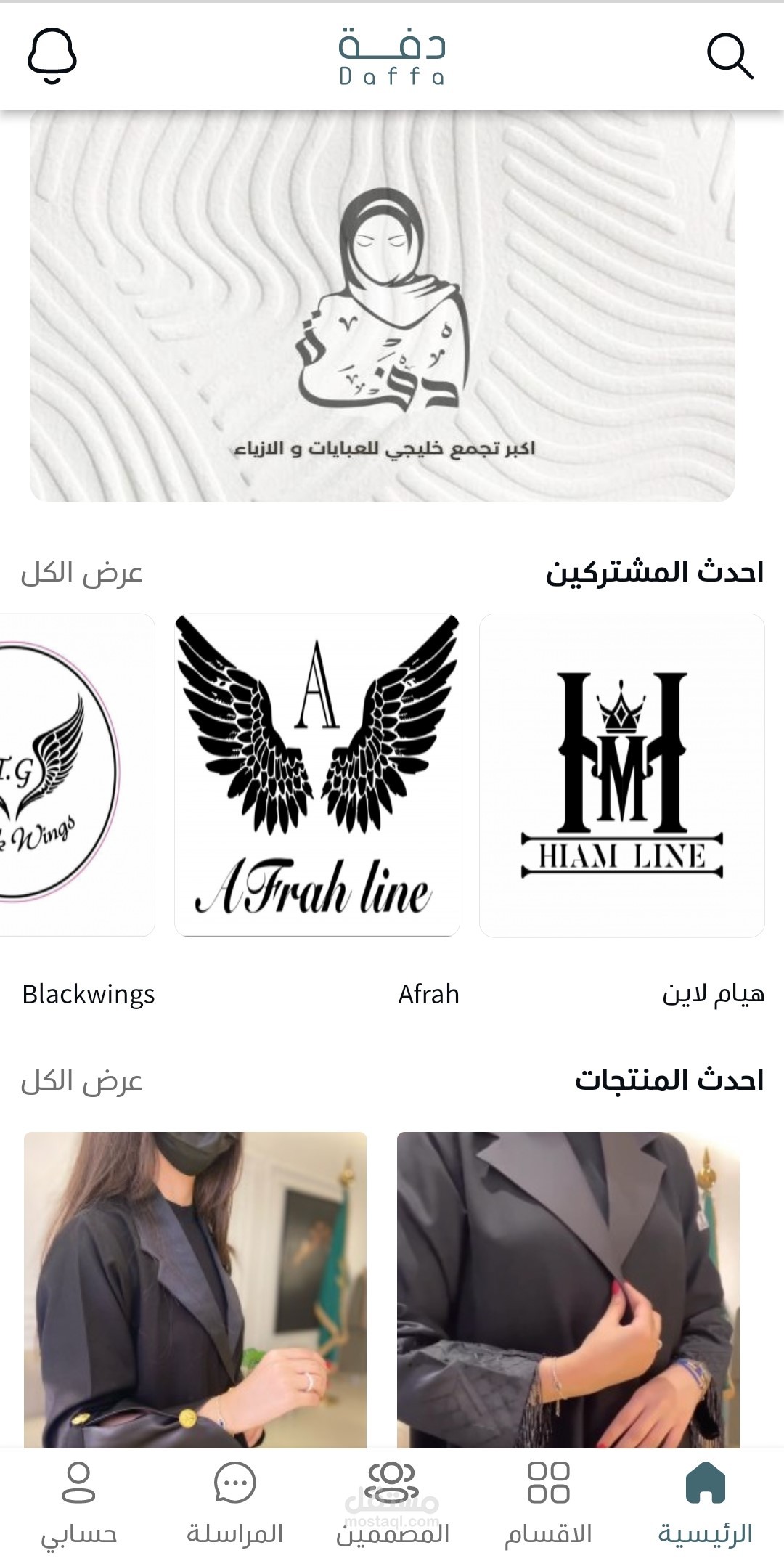The width and height of the screenshot is (784, 1561).
Task: Open the abaya worn with a face mask
Action: click(195, 1290)
